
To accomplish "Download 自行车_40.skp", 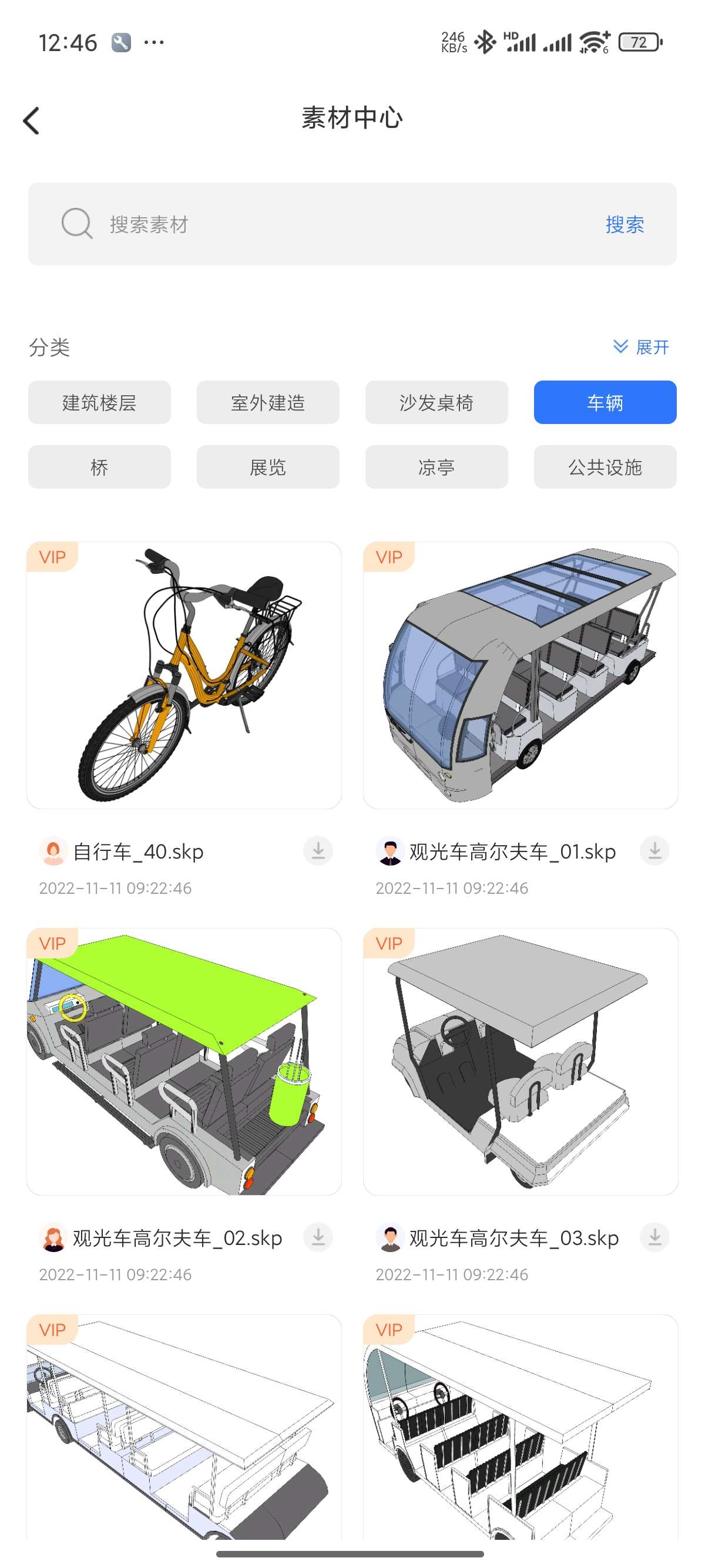I will (x=318, y=851).
